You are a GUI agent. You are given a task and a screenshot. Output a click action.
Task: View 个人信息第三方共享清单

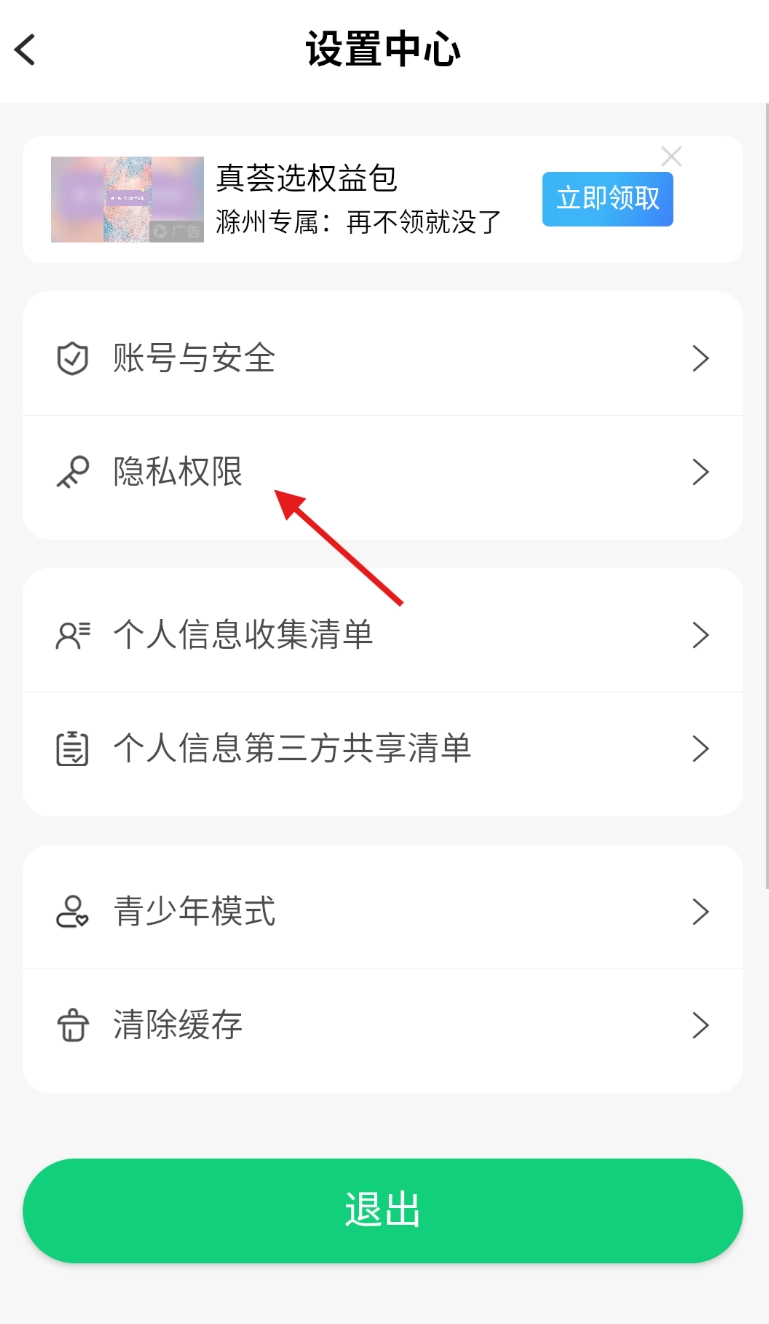click(x=383, y=749)
